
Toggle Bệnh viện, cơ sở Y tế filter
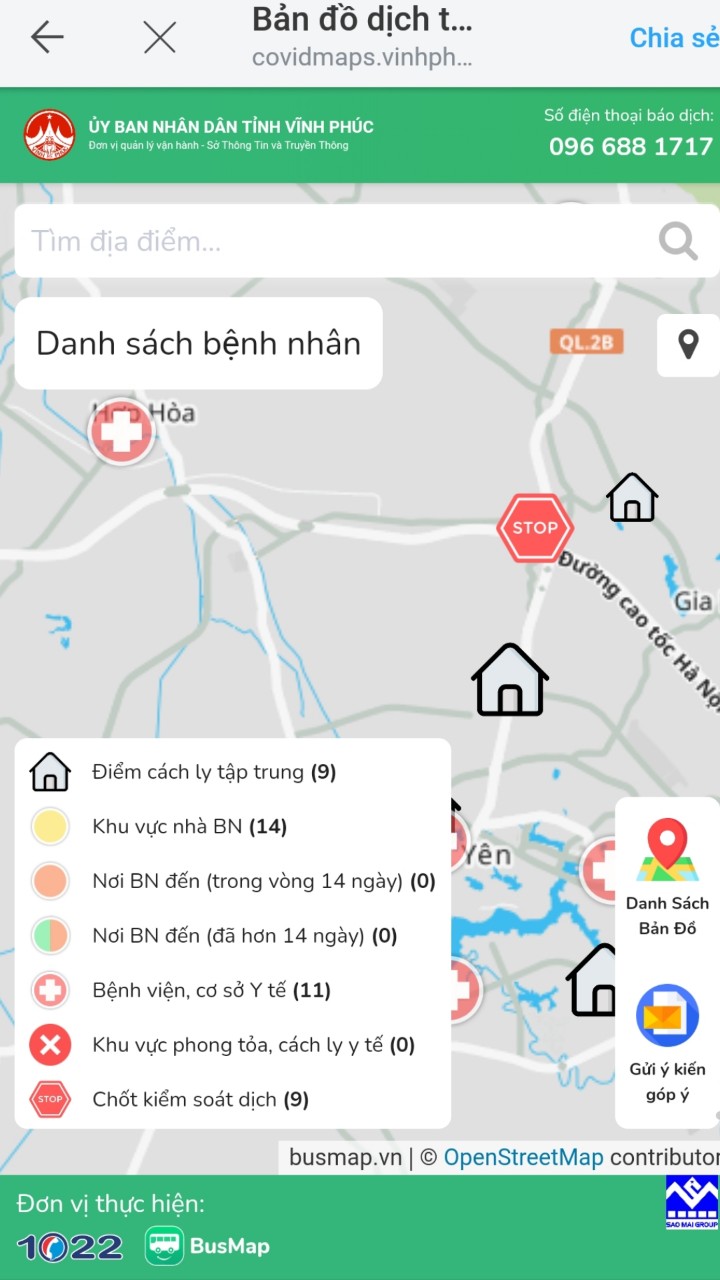(x=210, y=990)
